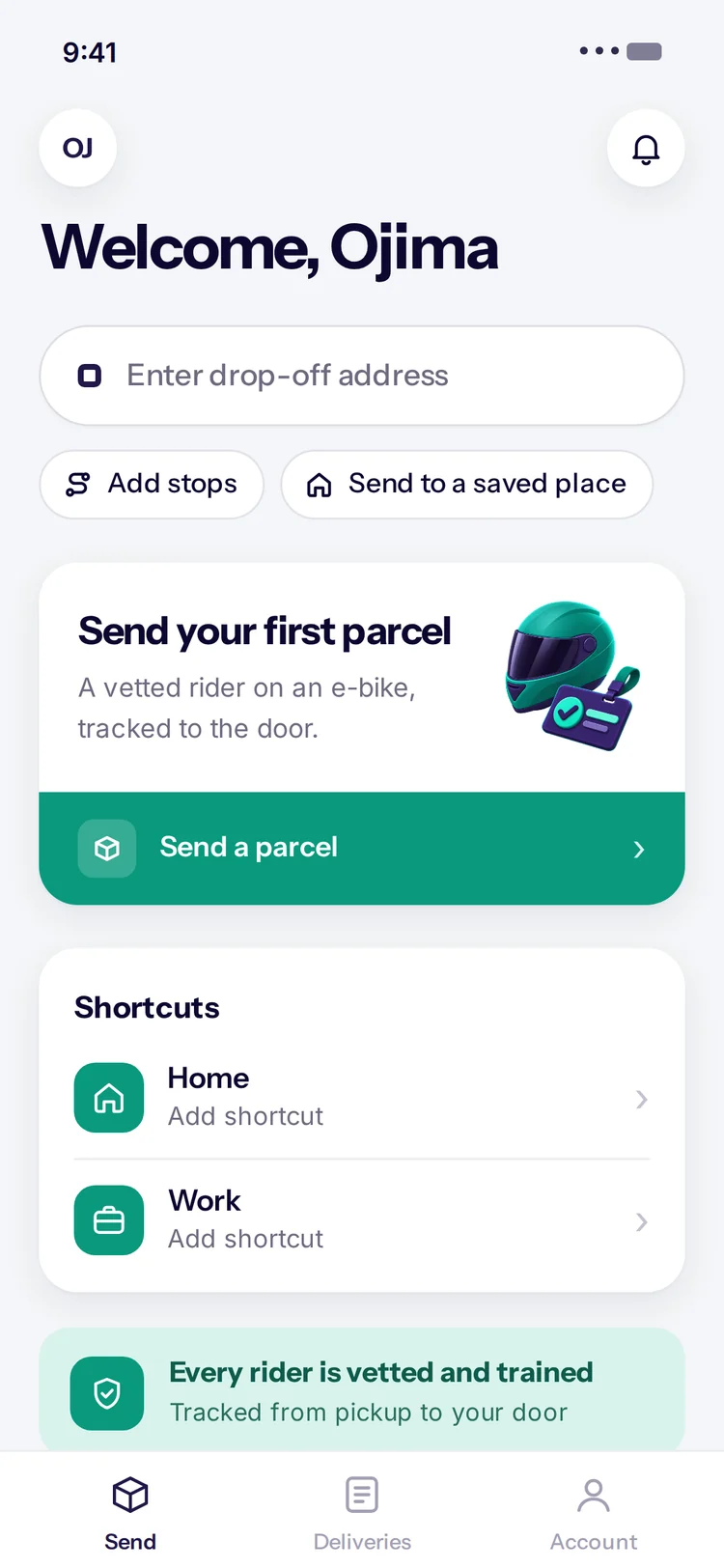The image size is (724, 1568).
Task: Open the rider vetted and trained banner
Action: pos(362,1391)
